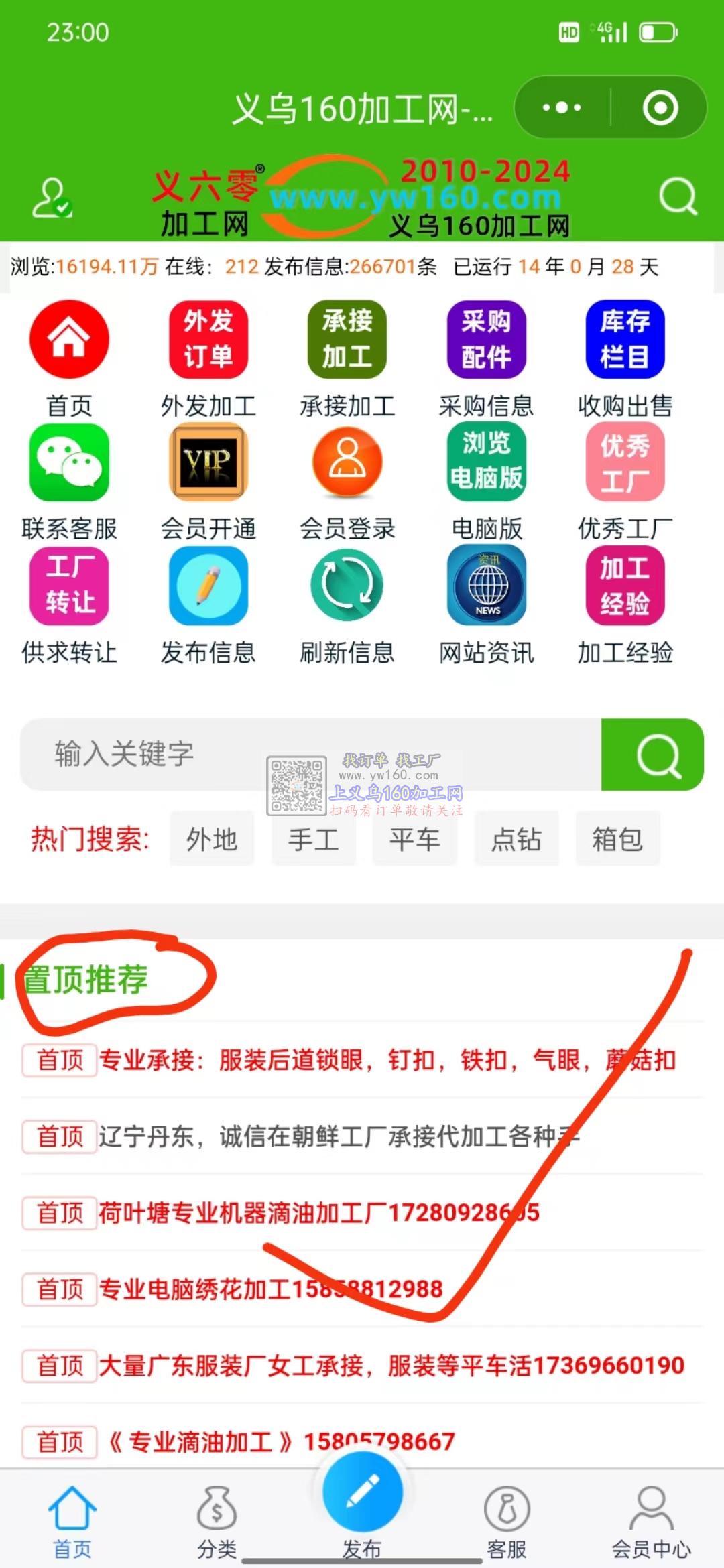
Task: Tap the green search button
Action: click(652, 755)
